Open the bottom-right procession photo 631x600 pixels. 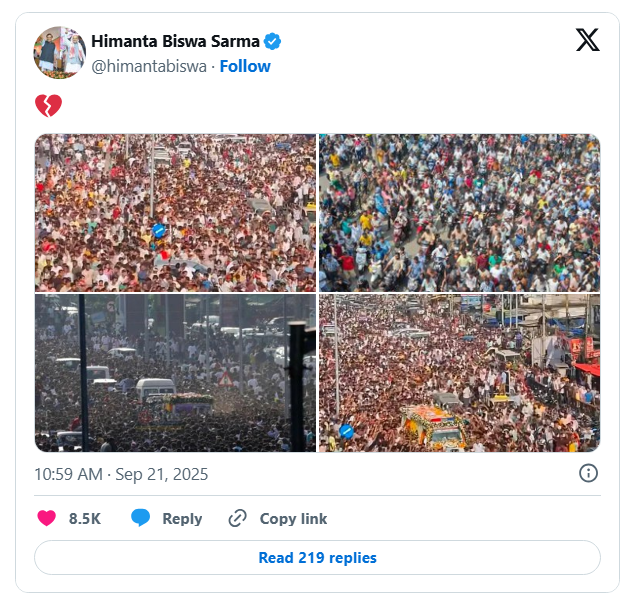pyautogui.click(x=459, y=372)
